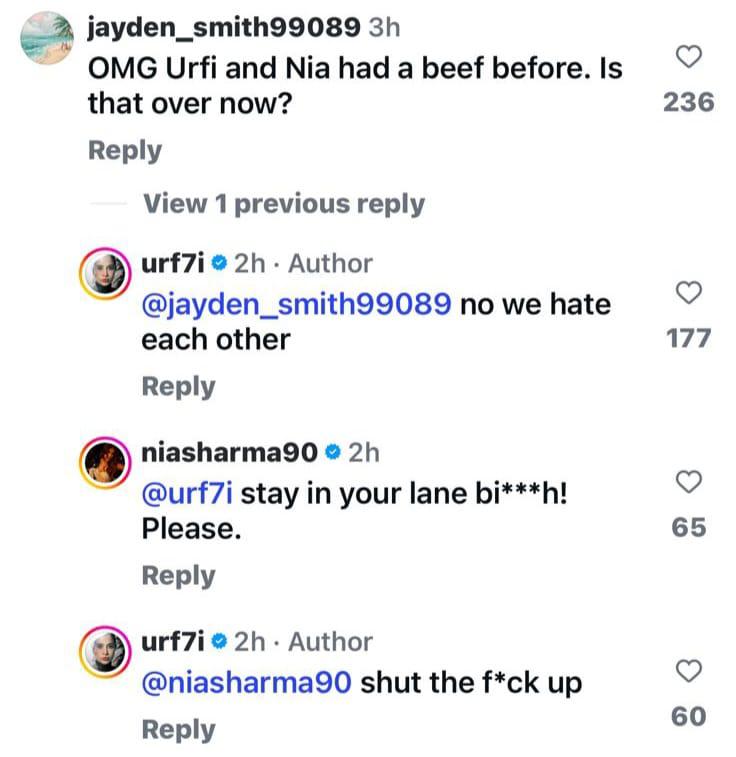
Task: Open niasharma90's profile picture
Action: click(x=106, y=464)
